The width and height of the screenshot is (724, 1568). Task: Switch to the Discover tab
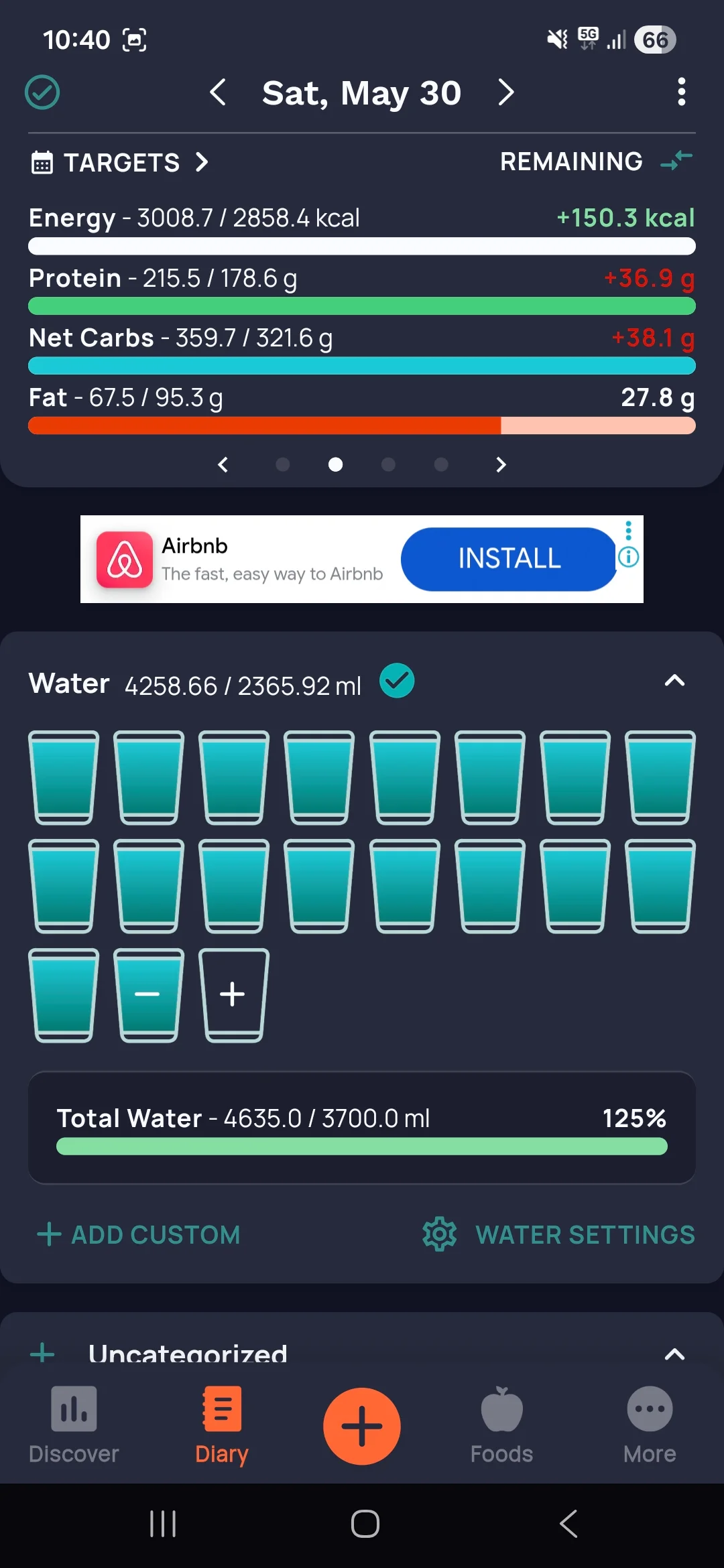pos(74,1425)
